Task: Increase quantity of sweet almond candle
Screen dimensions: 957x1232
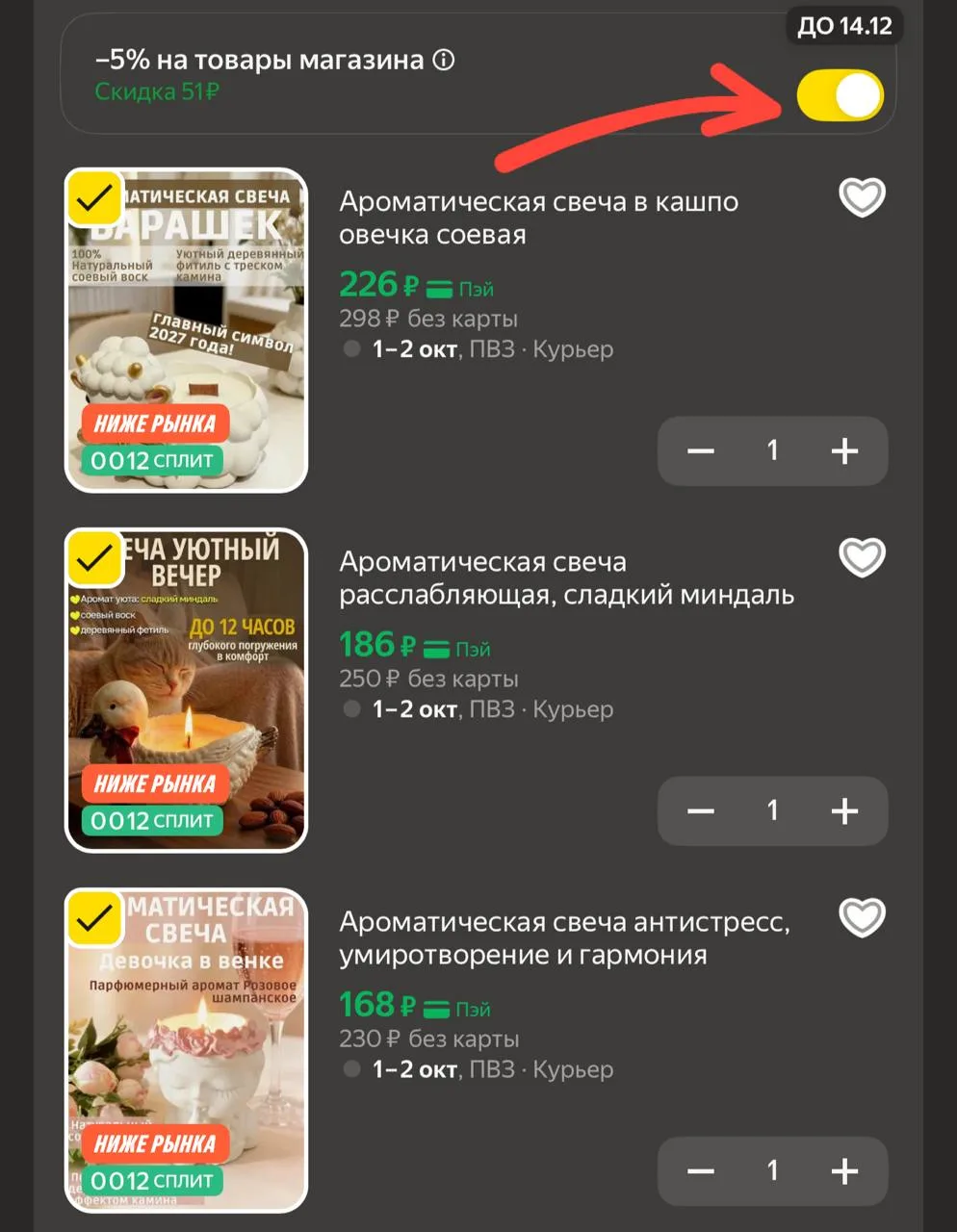Action: [844, 810]
